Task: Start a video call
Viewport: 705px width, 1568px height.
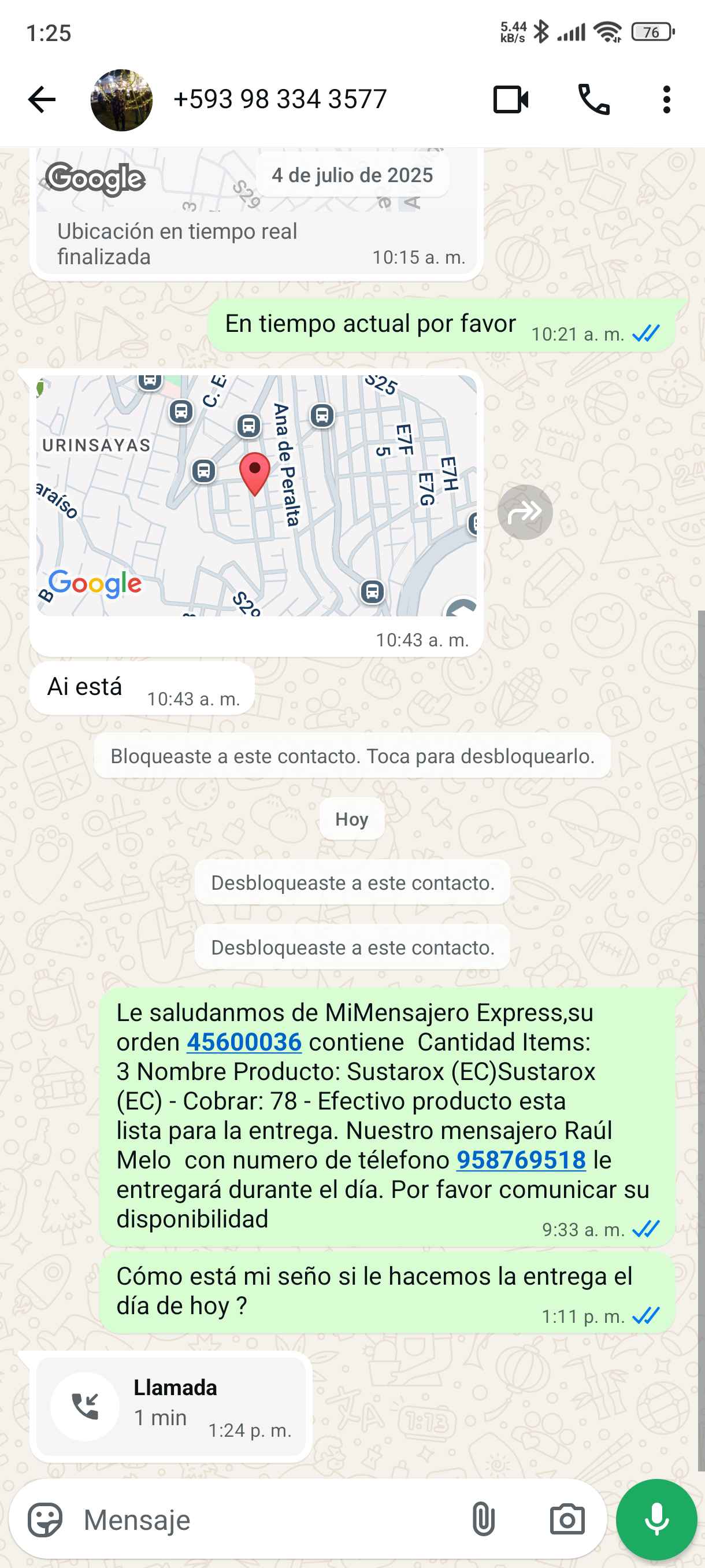Action: click(x=510, y=100)
